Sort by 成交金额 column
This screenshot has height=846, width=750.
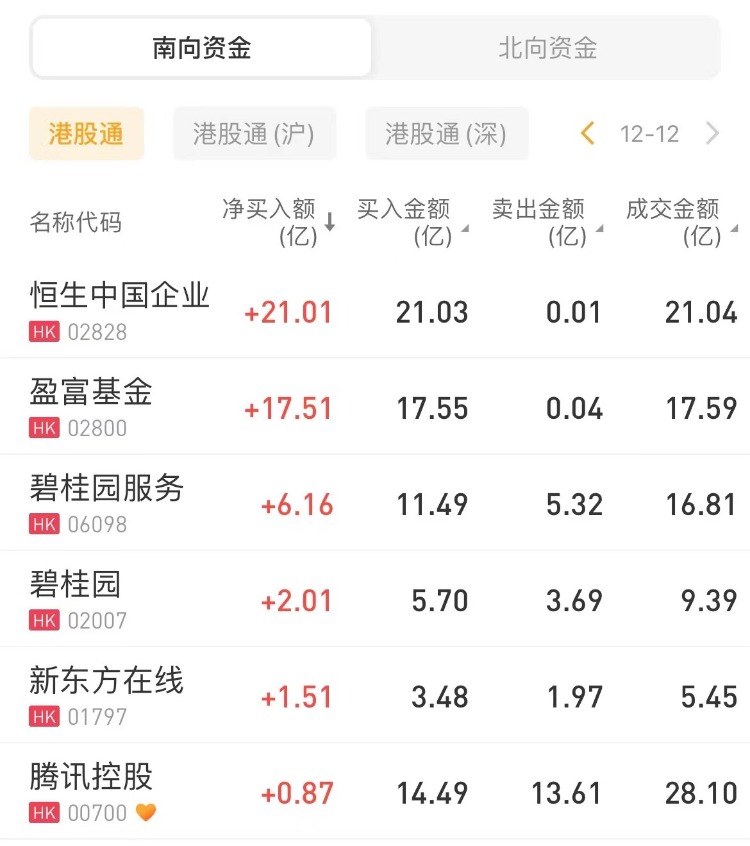click(678, 222)
